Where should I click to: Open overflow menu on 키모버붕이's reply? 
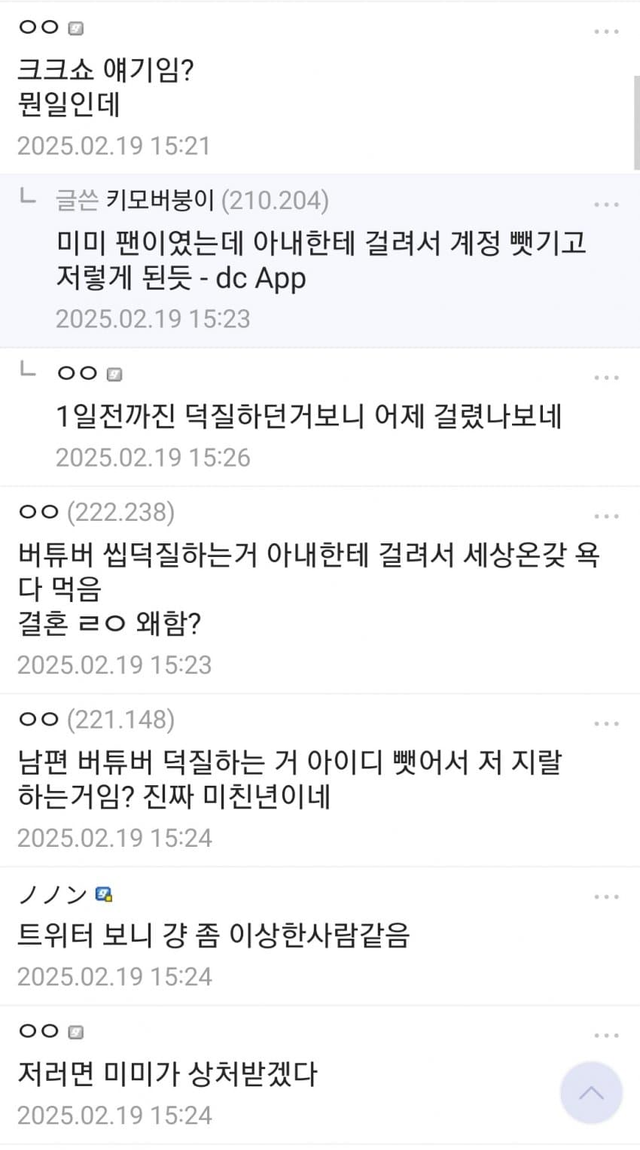point(606,205)
